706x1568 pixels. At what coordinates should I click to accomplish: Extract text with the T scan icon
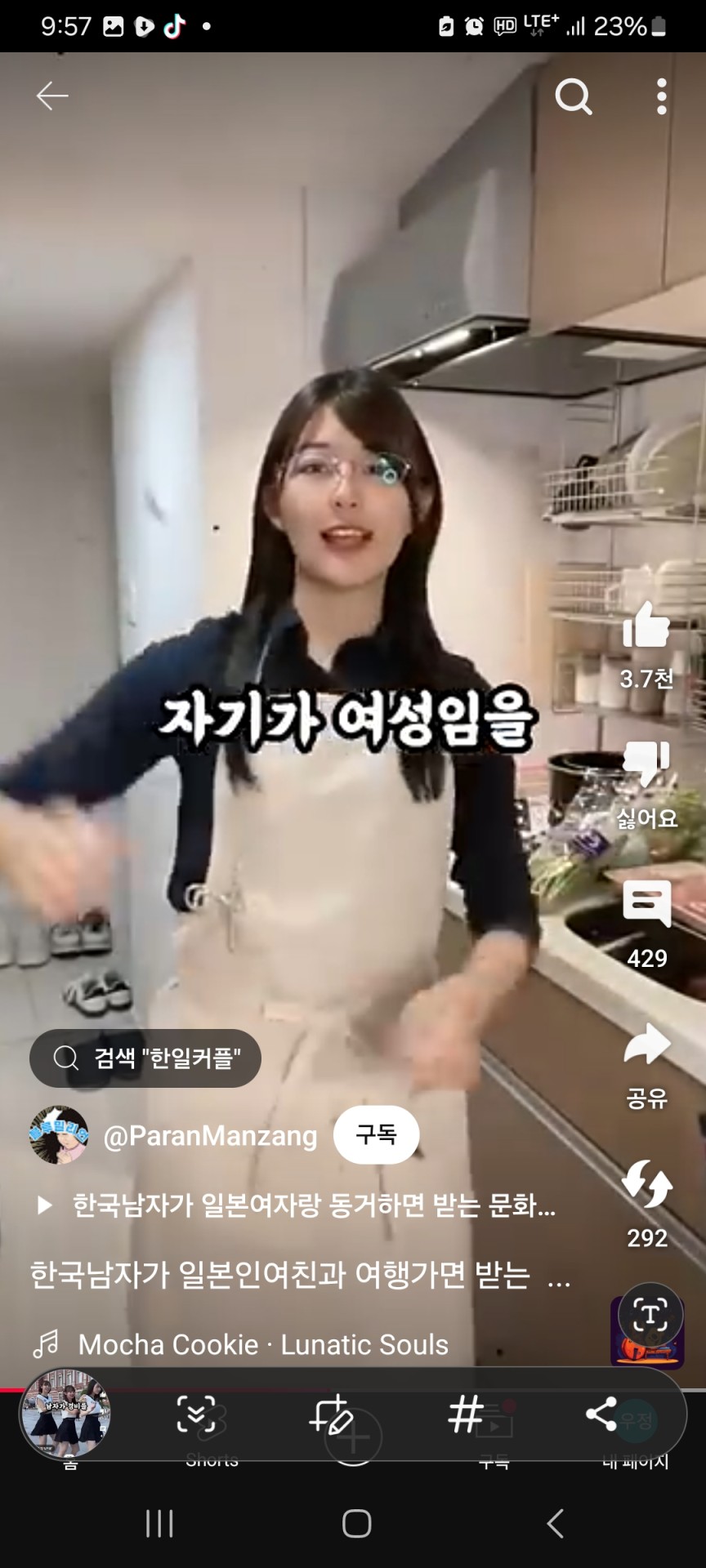tap(650, 1315)
